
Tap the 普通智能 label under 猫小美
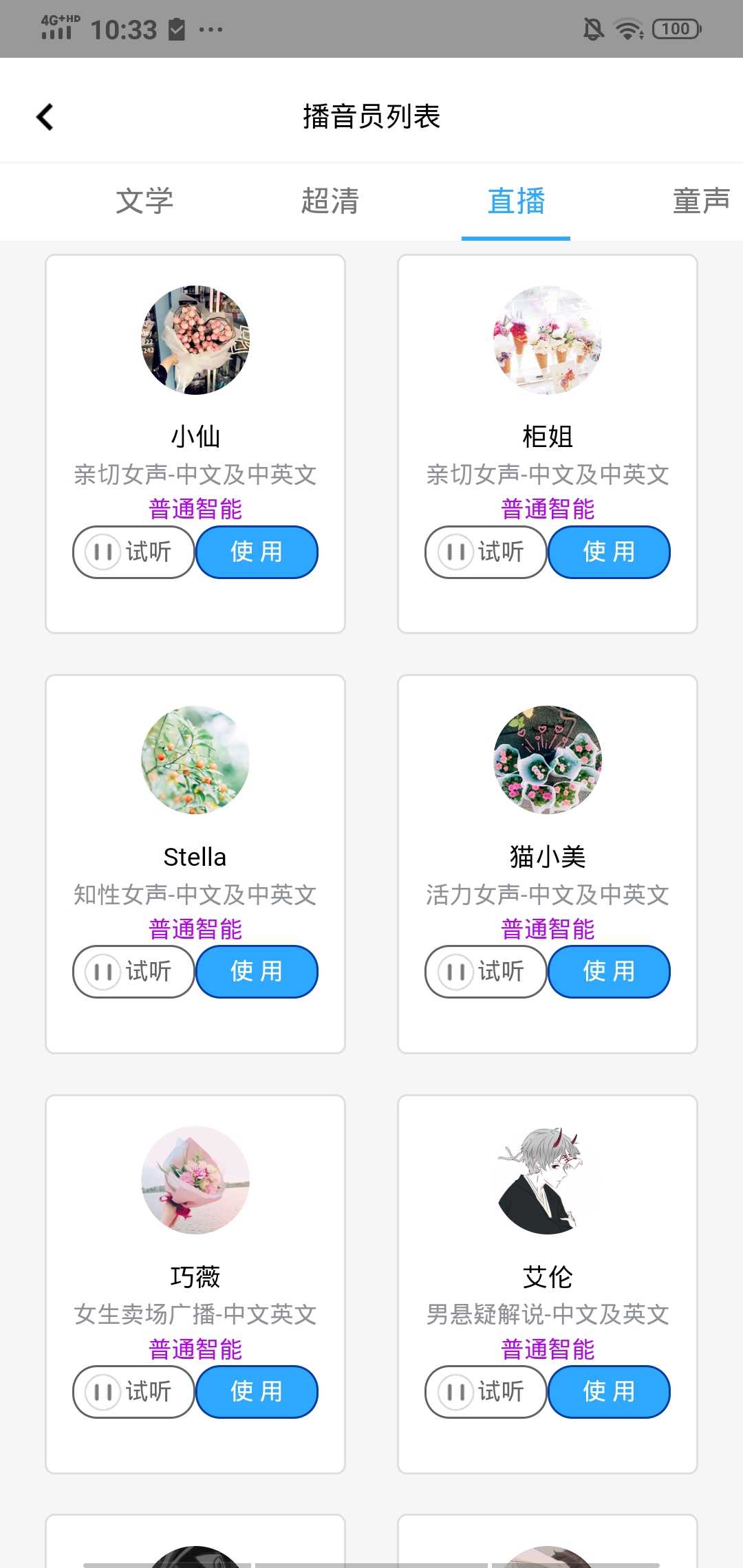(547, 928)
